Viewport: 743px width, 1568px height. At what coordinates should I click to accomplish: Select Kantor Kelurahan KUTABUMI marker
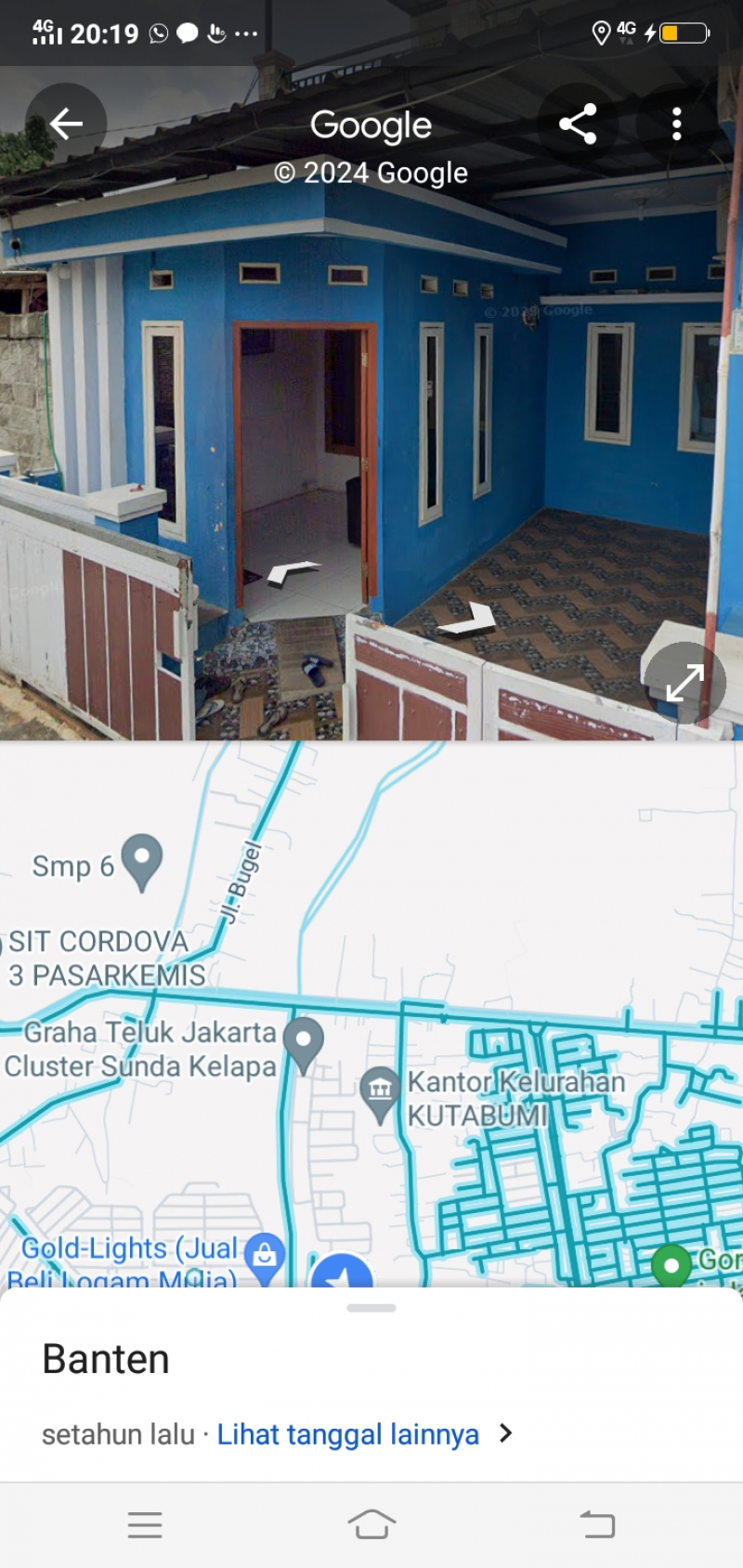click(380, 1092)
